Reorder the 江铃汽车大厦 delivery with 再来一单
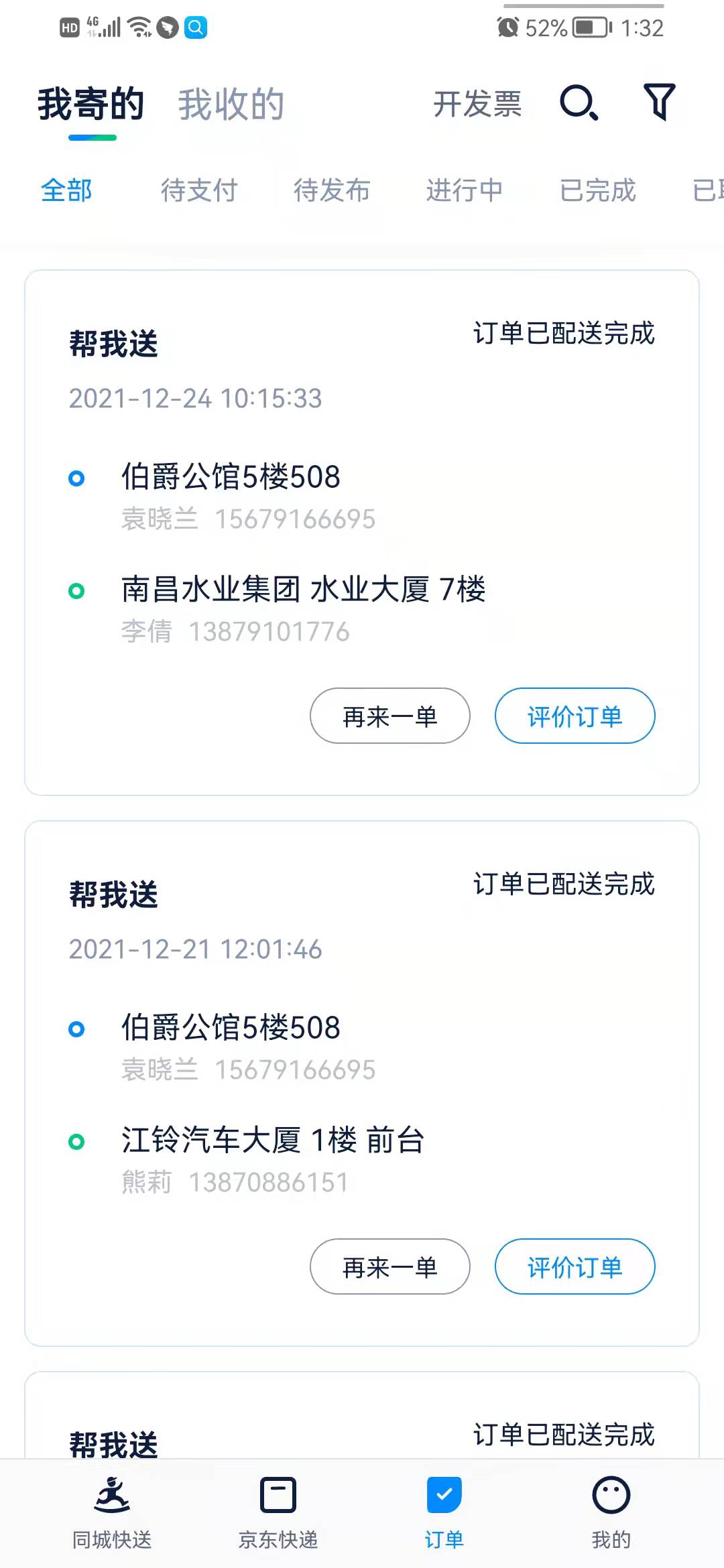724x1568 pixels. [x=390, y=1266]
